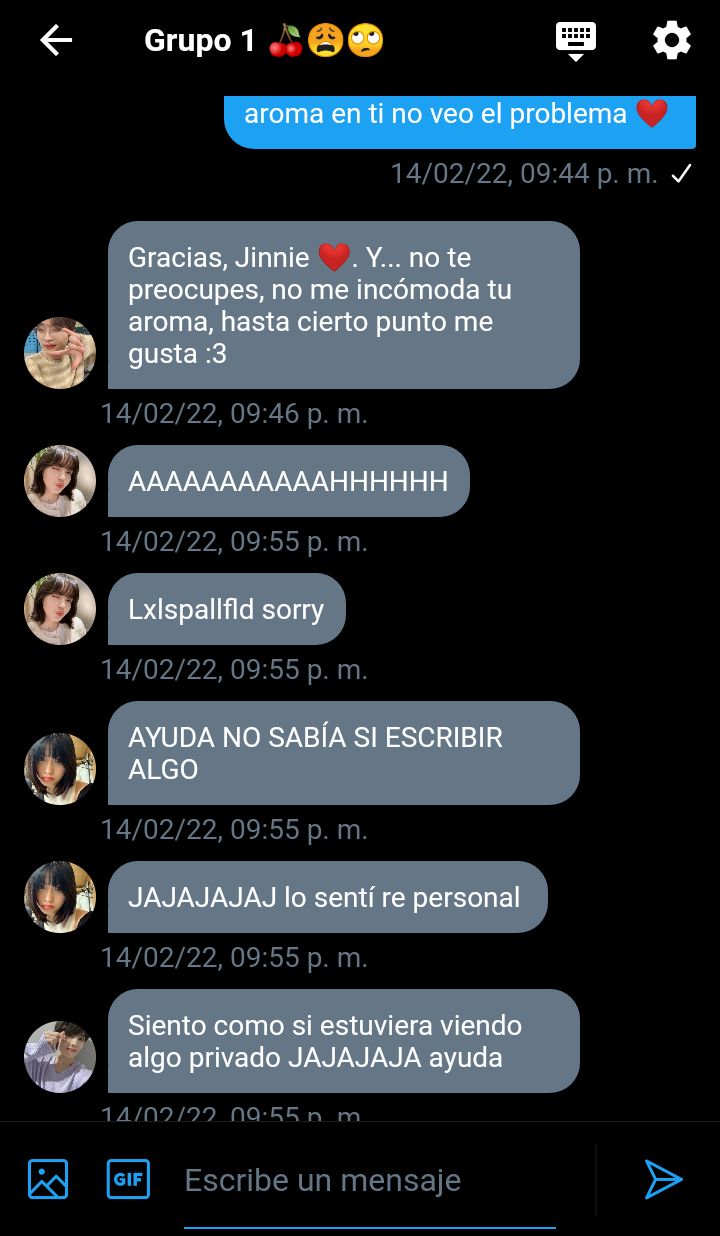This screenshot has height=1236, width=720.
Task: Open avatar beside 'AAAAAAAAAAAHHHHHH' message
Action: [60, 481]
